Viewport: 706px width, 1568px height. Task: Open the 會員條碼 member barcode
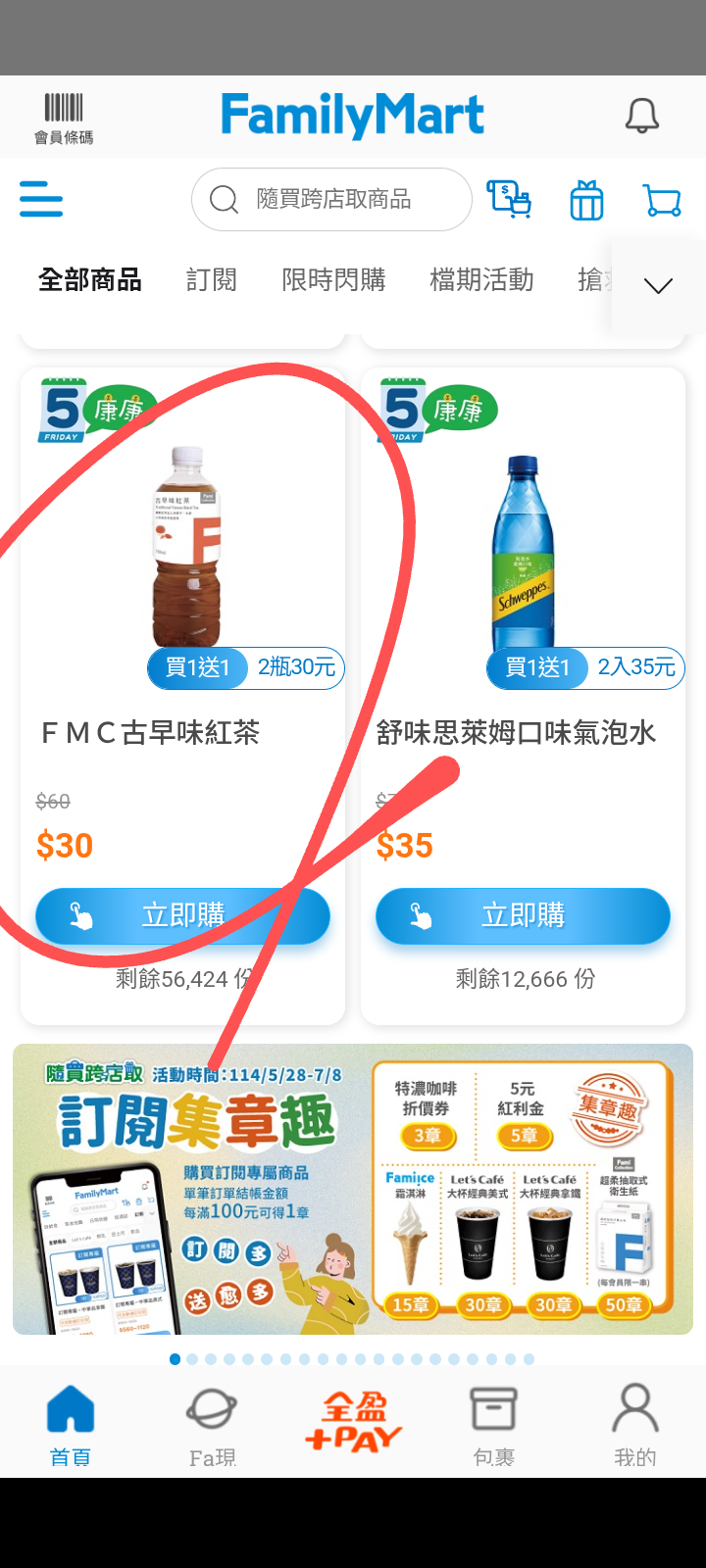click(x=64, y=118)
